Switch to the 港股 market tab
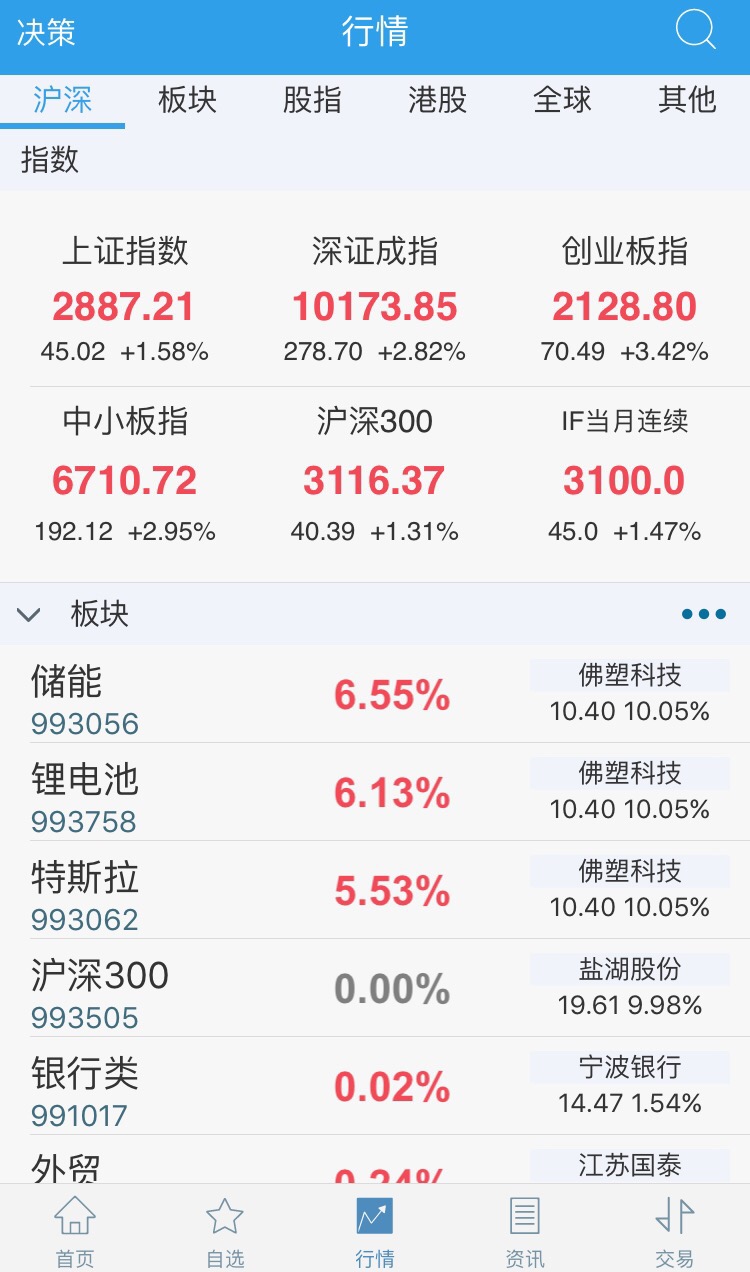This screenshot has width=750, height=1272. [436, 101]
